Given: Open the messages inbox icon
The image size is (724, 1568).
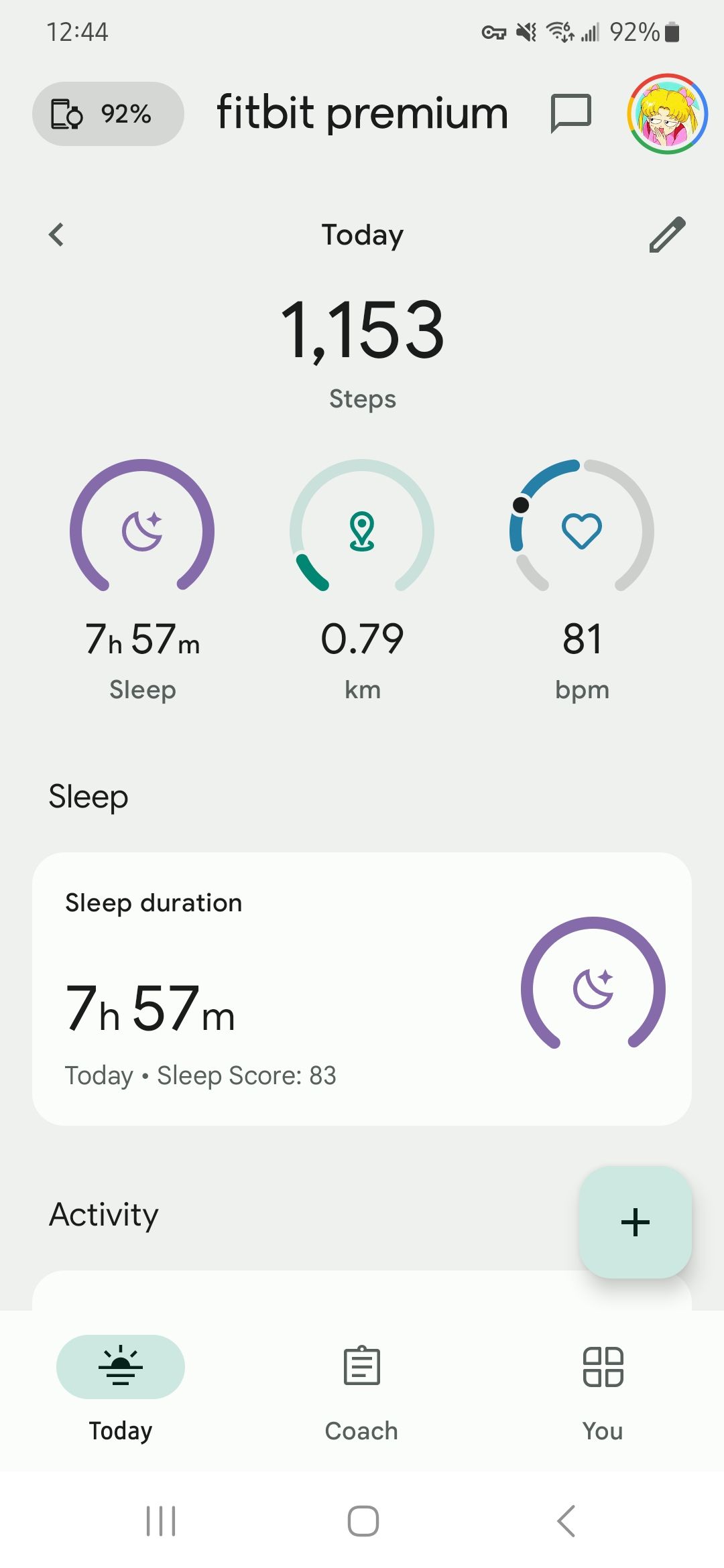Looking at the screenshot, I should 570,113.
